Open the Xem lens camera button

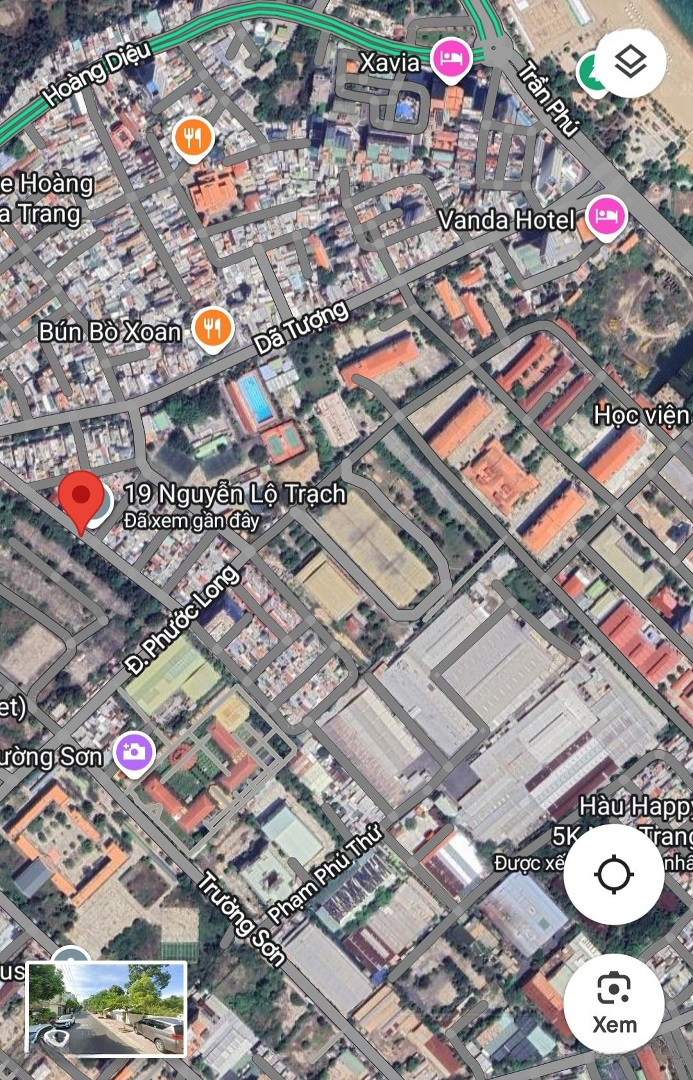click(613, 1003)
